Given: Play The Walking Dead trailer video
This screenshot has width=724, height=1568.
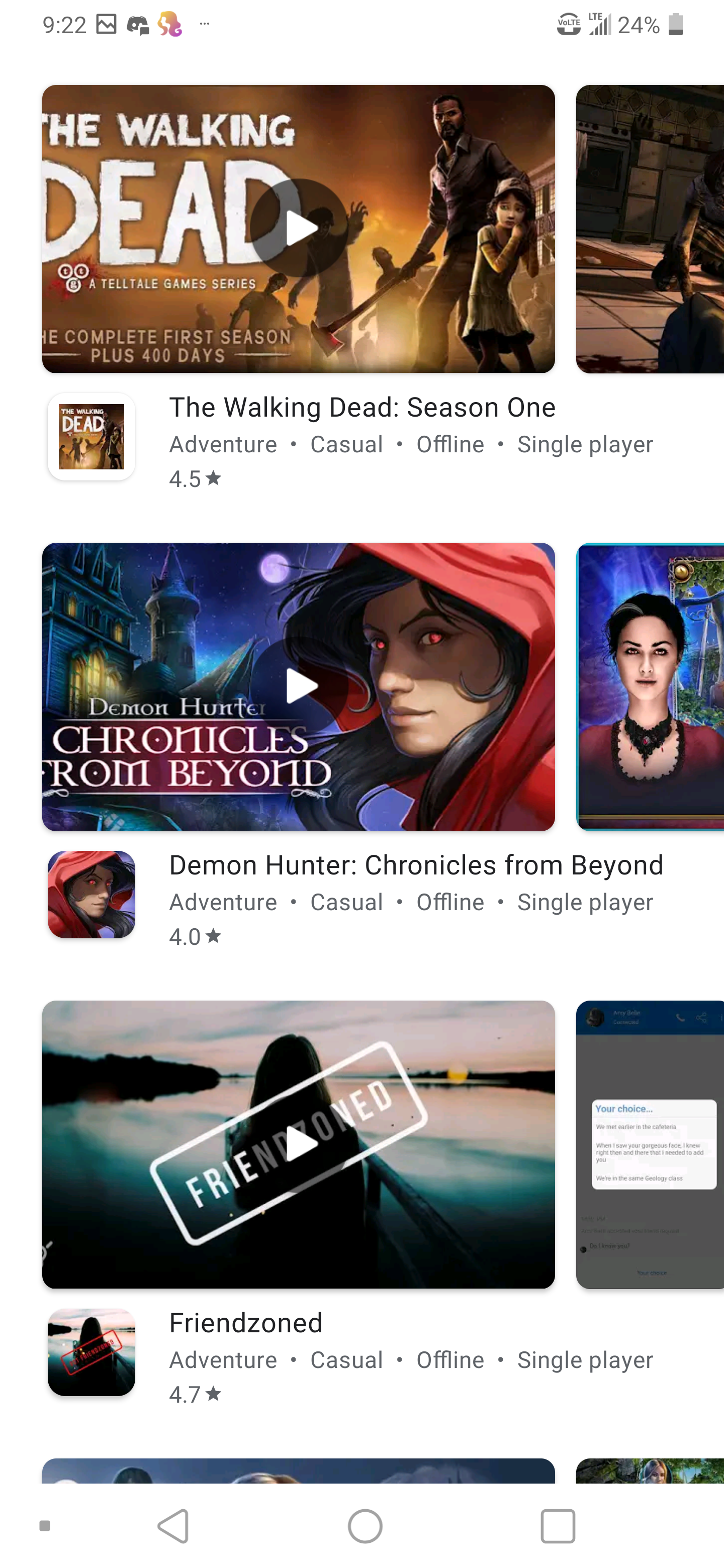Looking at the screenshot, I should (298, 228).
